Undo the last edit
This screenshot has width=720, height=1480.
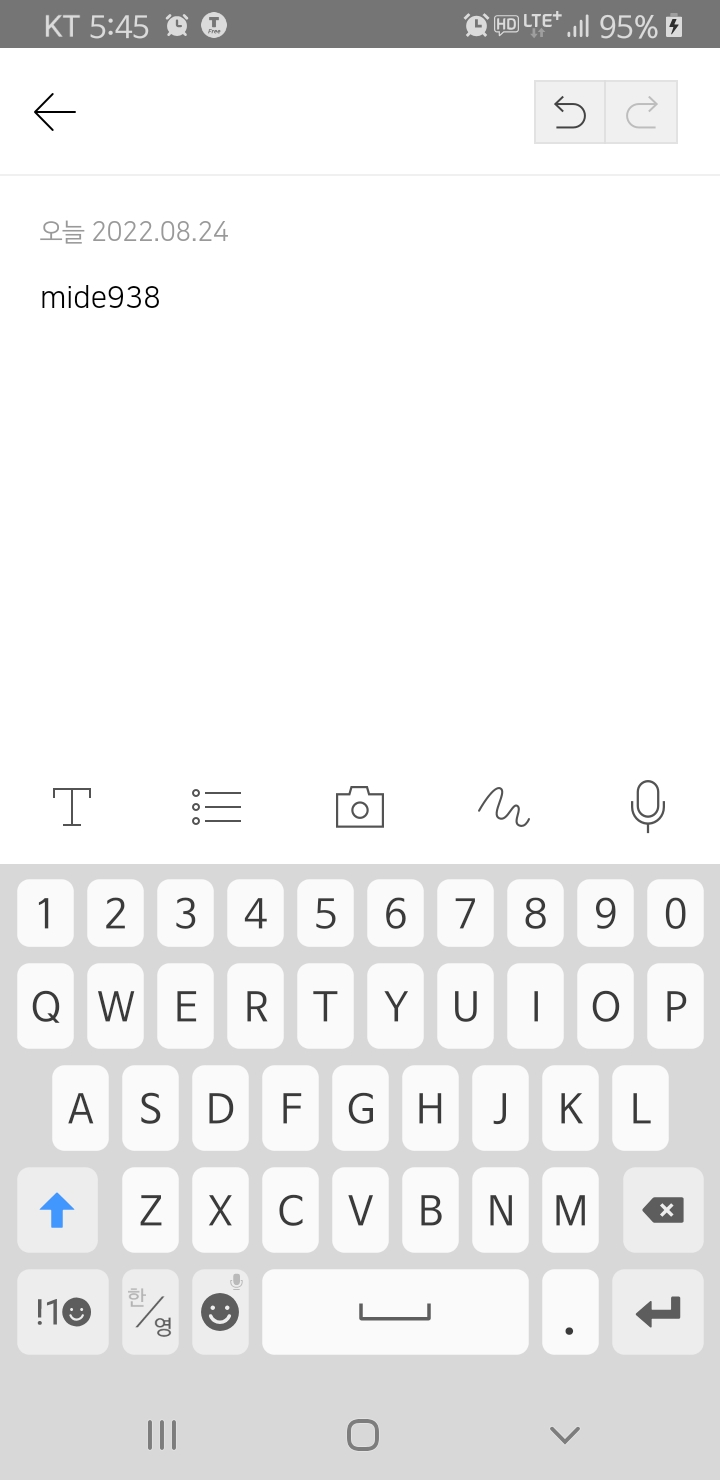(570, 112)
